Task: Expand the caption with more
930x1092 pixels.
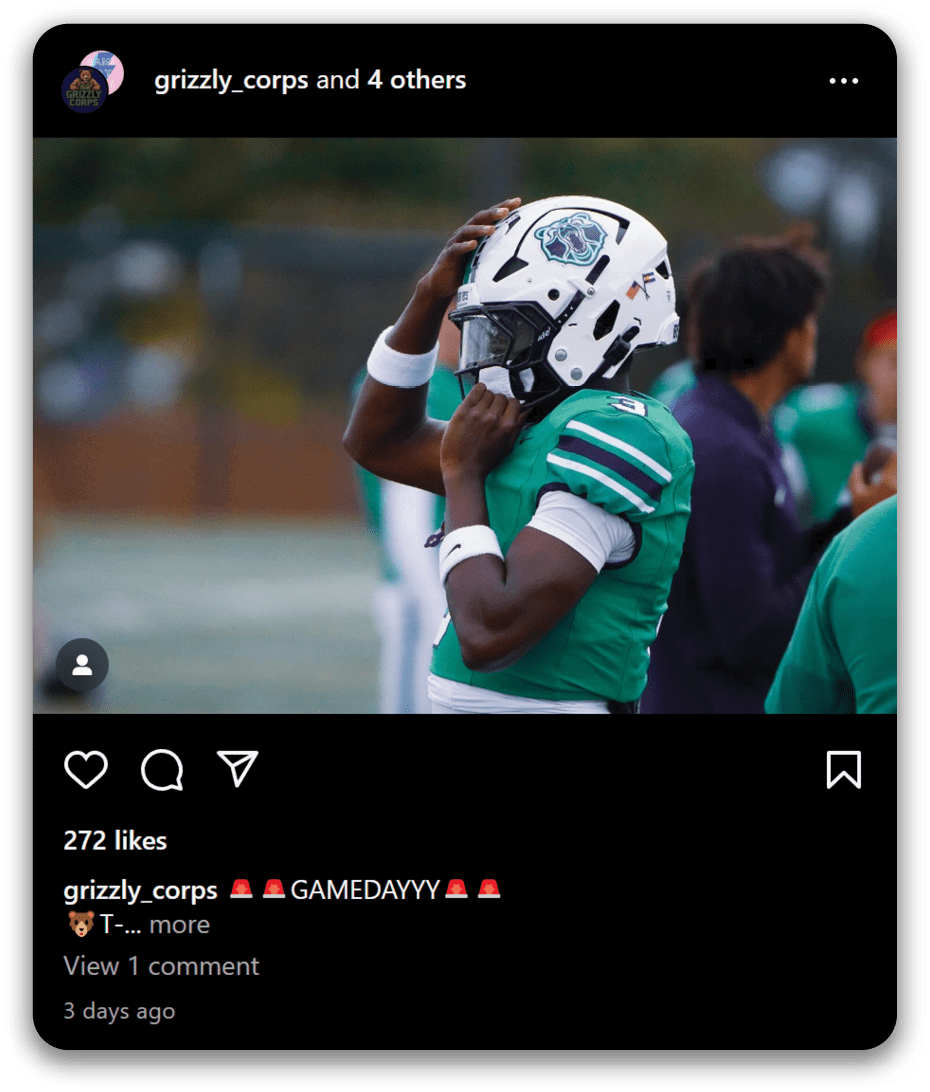Action: [x=179, y=925]
